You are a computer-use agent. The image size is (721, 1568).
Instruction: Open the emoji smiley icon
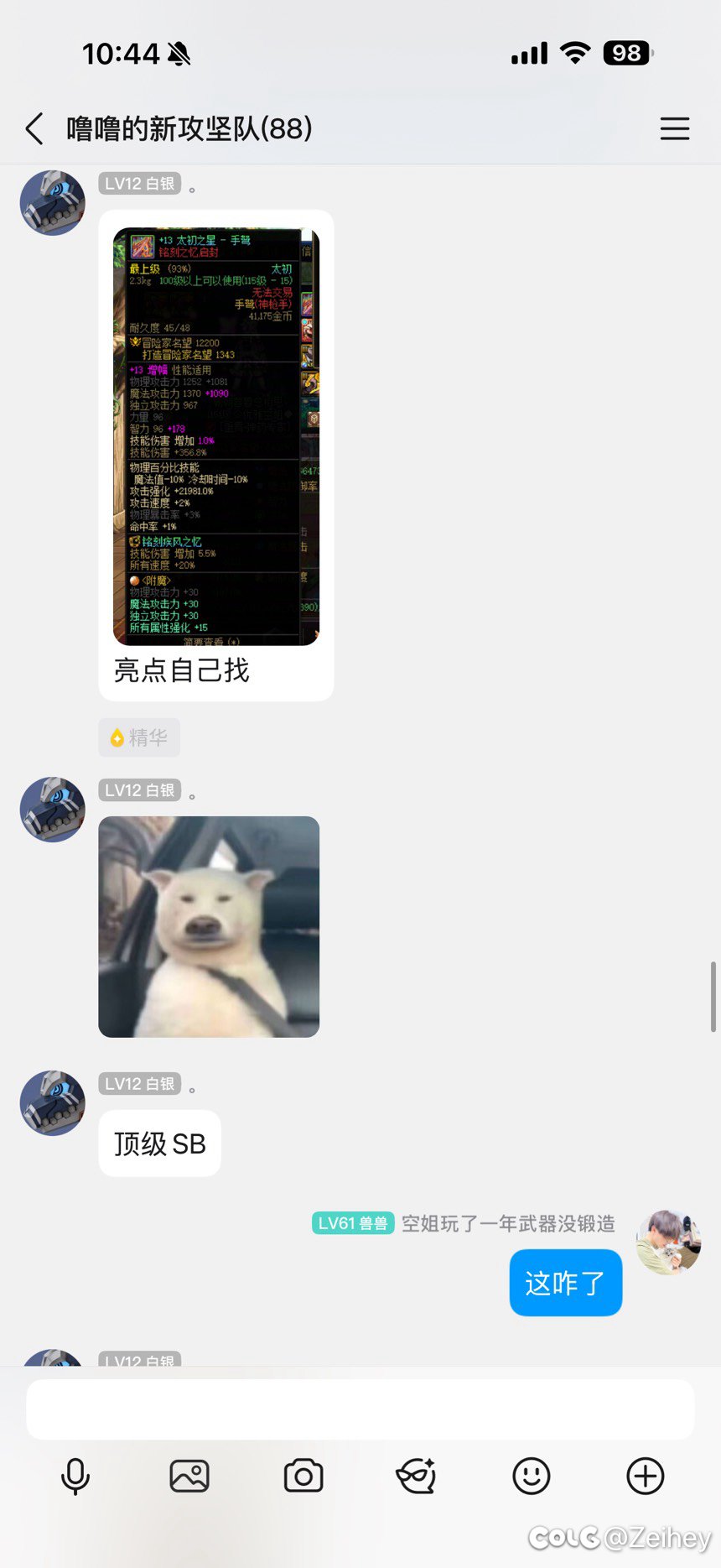pyautogui.click(x=531, y=1477)
